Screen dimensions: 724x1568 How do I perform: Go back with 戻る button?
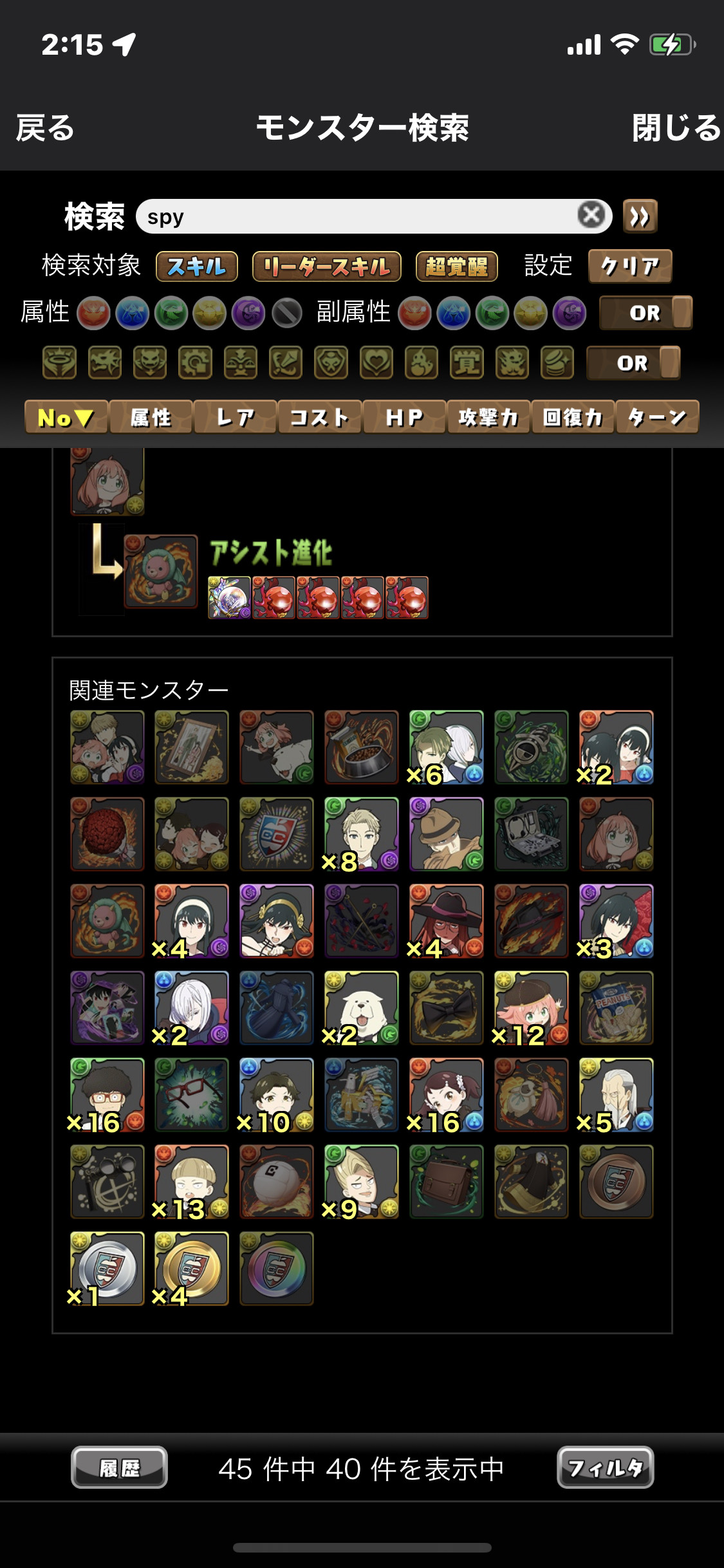tap(45, 127)
